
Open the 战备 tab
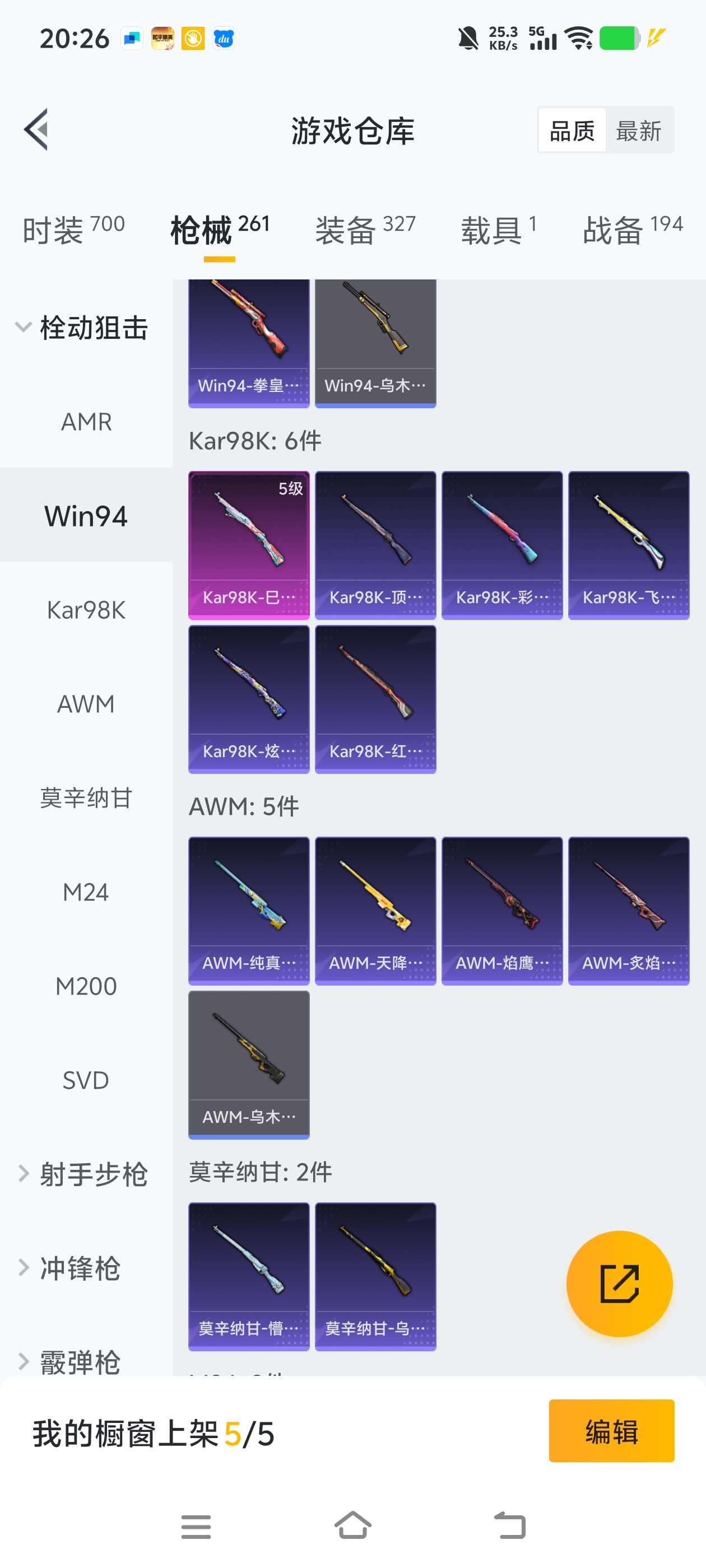point(632,230)
